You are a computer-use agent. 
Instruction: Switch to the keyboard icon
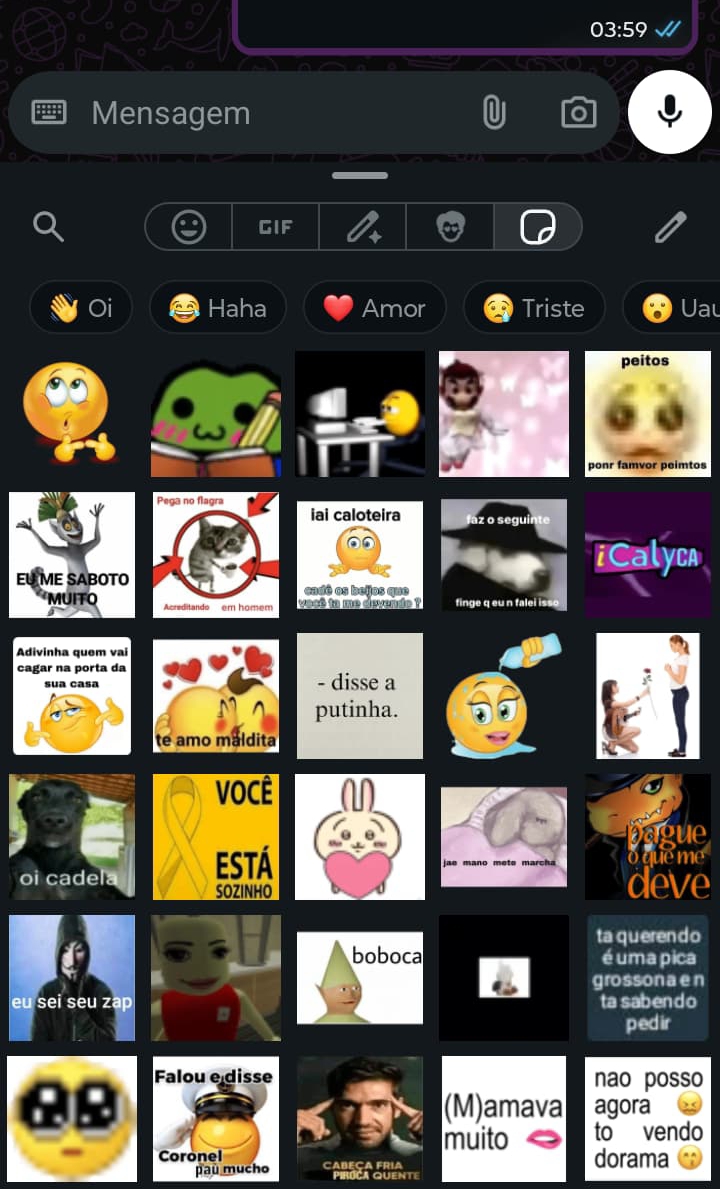click(x=49, y=113)
